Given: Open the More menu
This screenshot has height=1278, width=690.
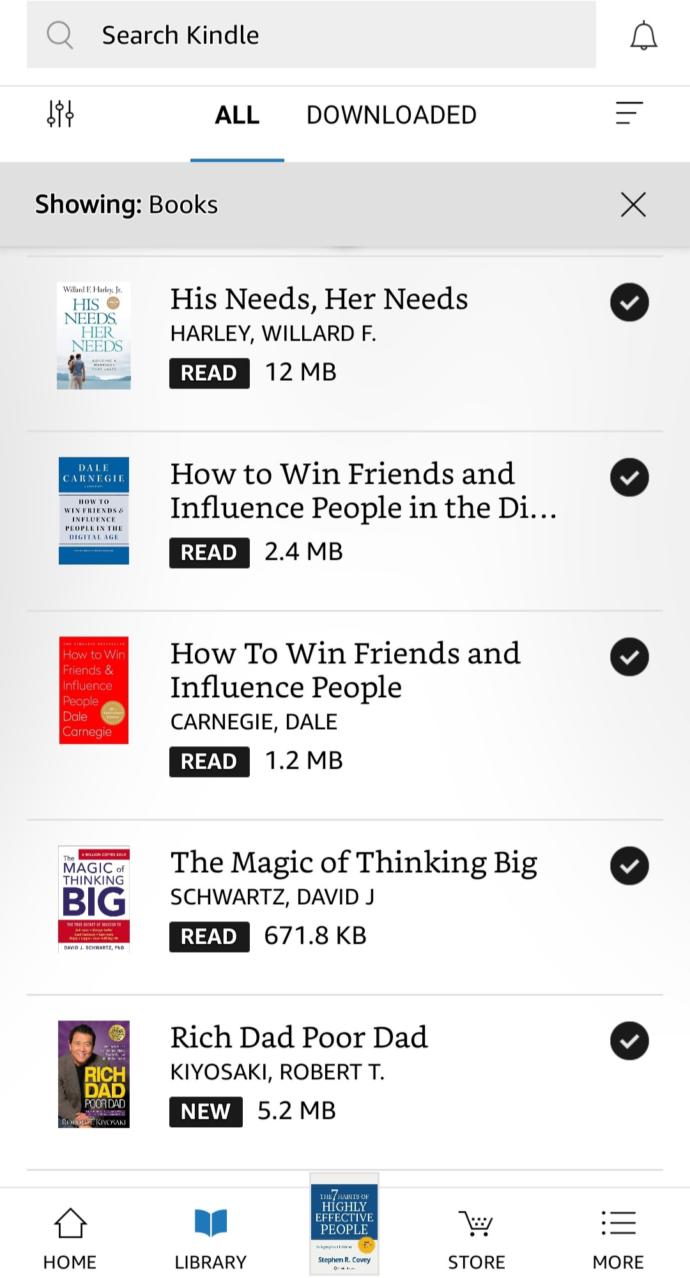Looking at the screenshot, I should point(618,1238).
